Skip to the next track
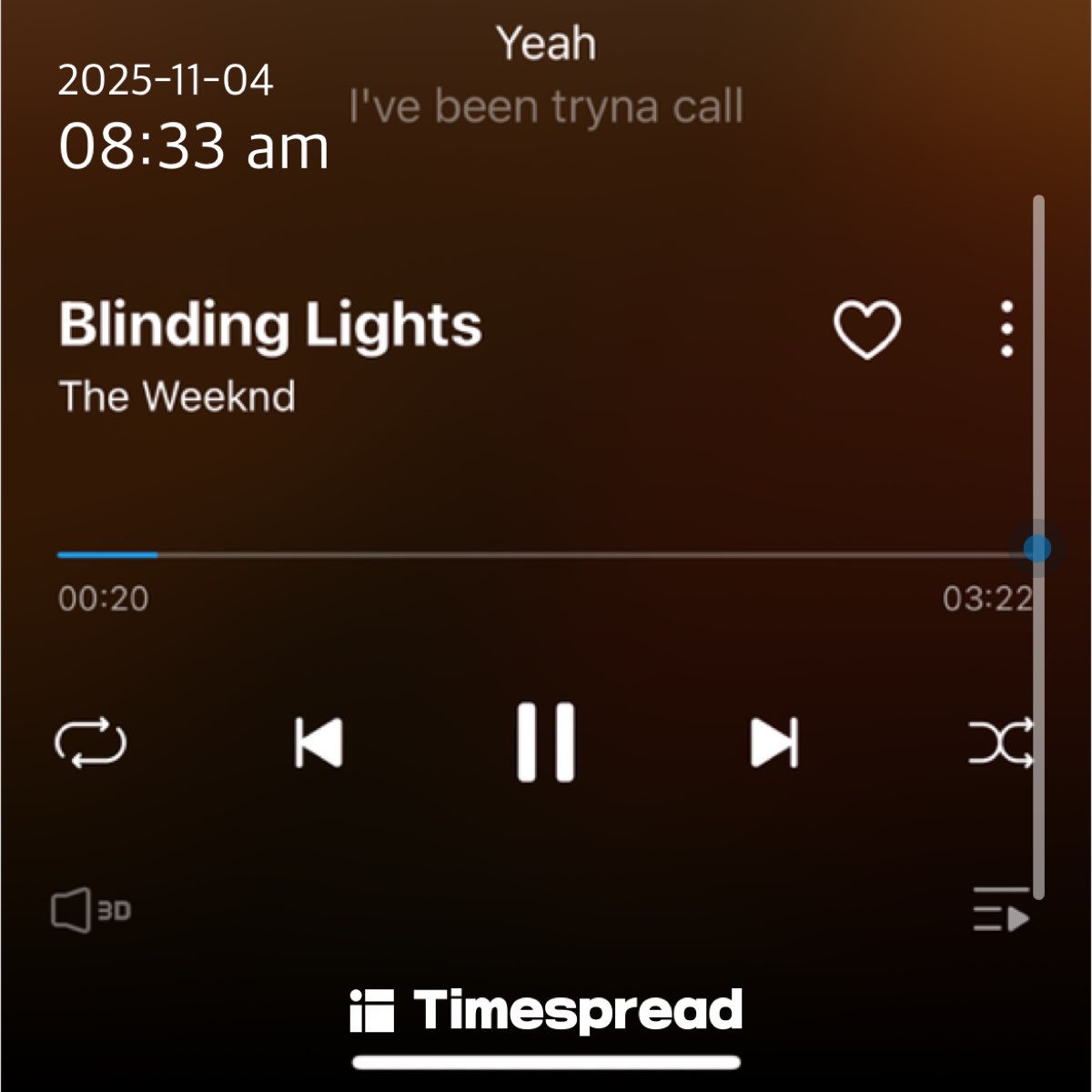This screenshot has width=1092, height=1092. [x=774, y=742]
